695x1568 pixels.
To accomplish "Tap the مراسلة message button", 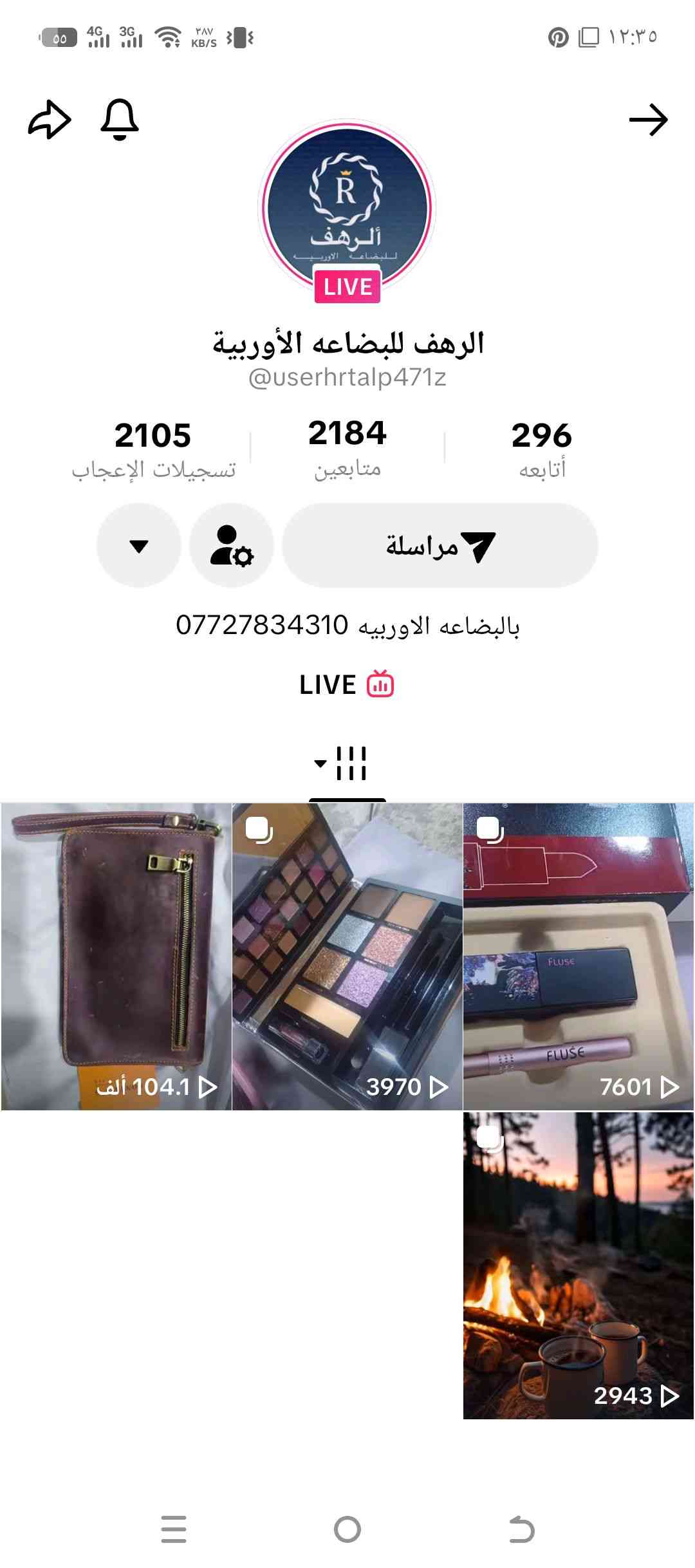I will point(440,545).
